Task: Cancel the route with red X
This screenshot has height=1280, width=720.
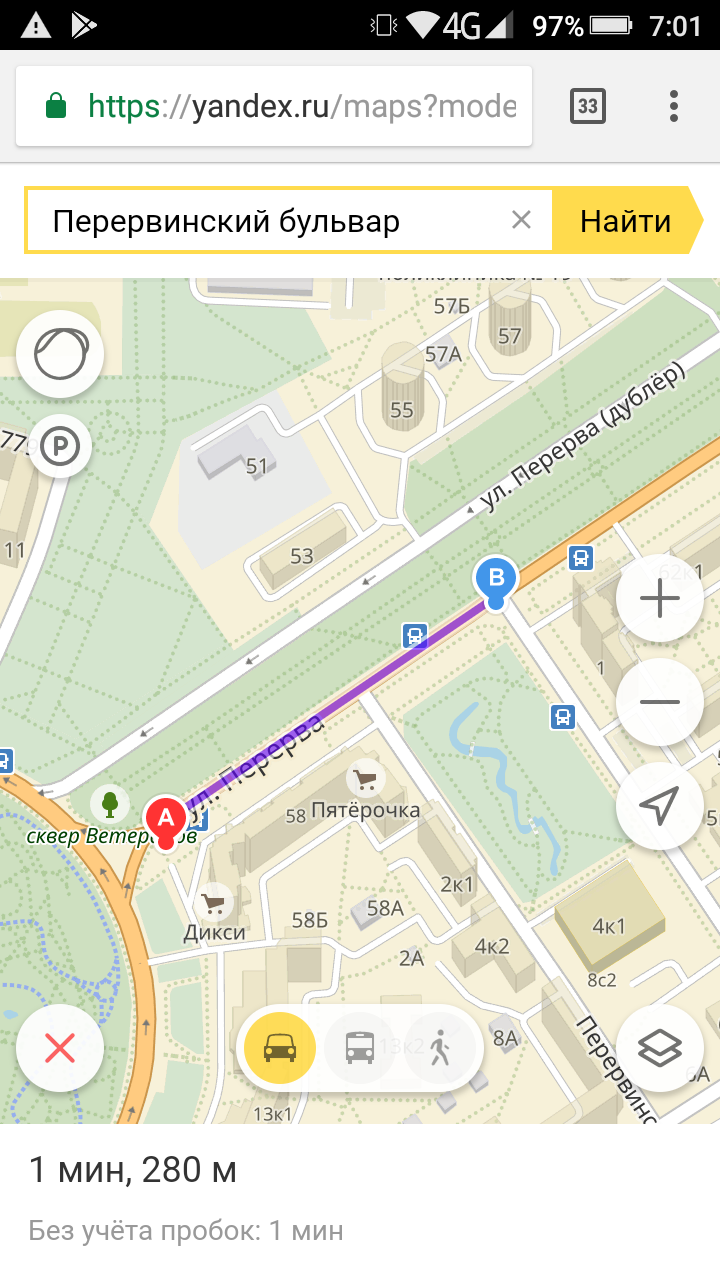Action: coord(60,1048)
